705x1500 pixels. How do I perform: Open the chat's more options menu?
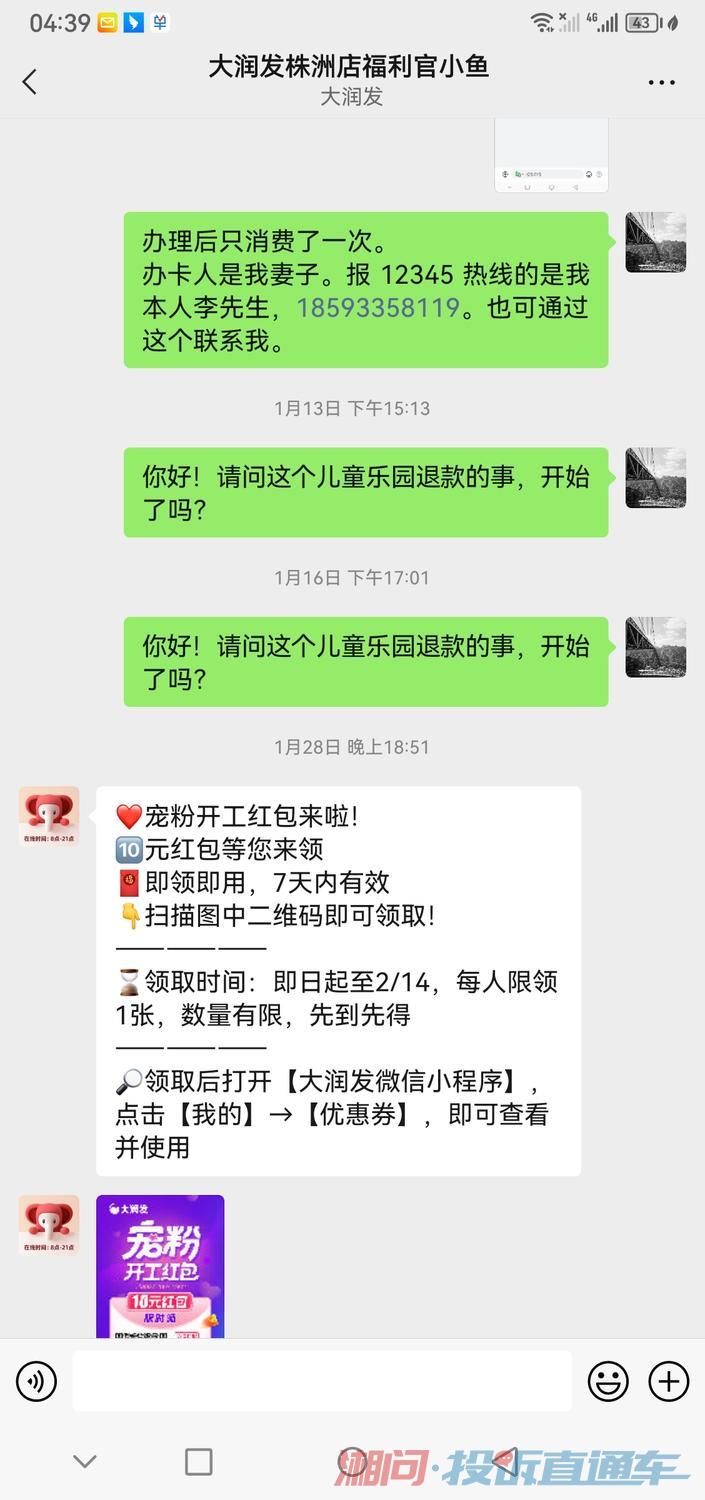click(x=661, y=82)
